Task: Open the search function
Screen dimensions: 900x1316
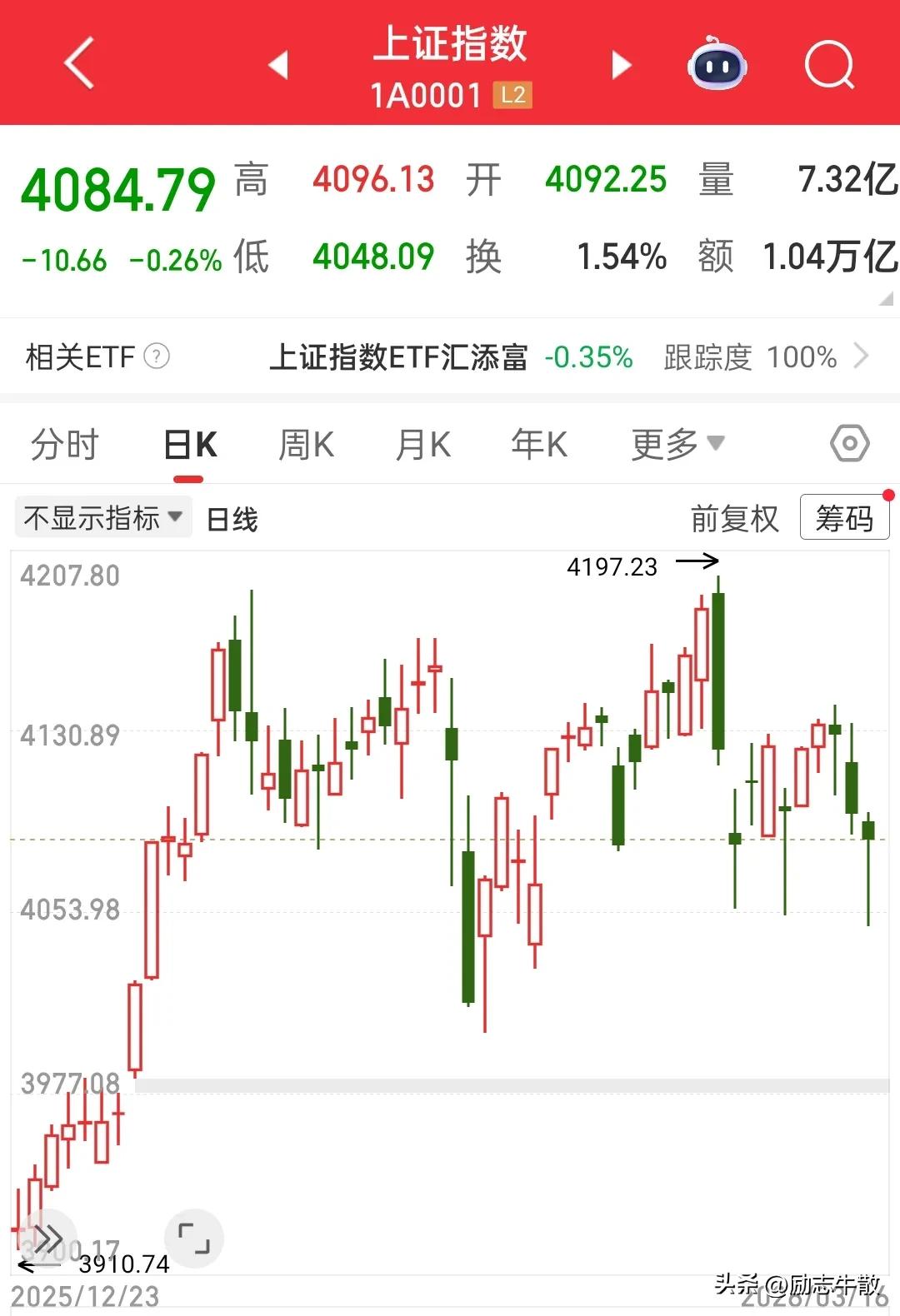Action: 829,65
